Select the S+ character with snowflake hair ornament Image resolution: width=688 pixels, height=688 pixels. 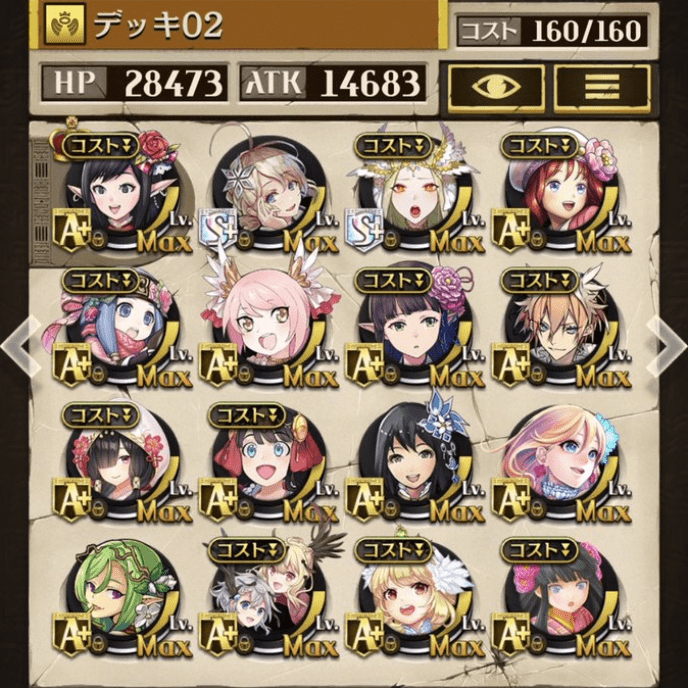click(x=265, y=190)
